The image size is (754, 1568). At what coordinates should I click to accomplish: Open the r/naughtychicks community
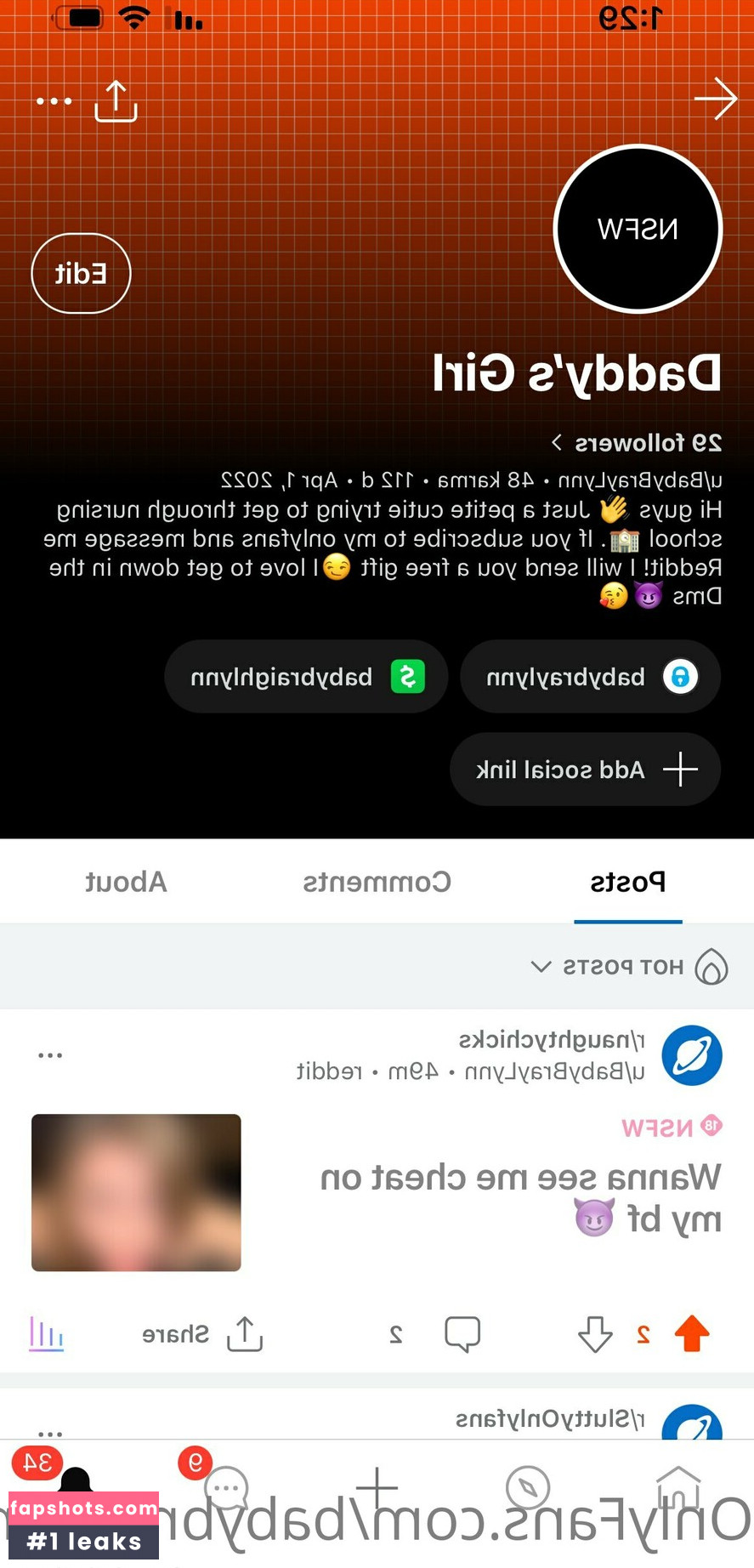552,1039
